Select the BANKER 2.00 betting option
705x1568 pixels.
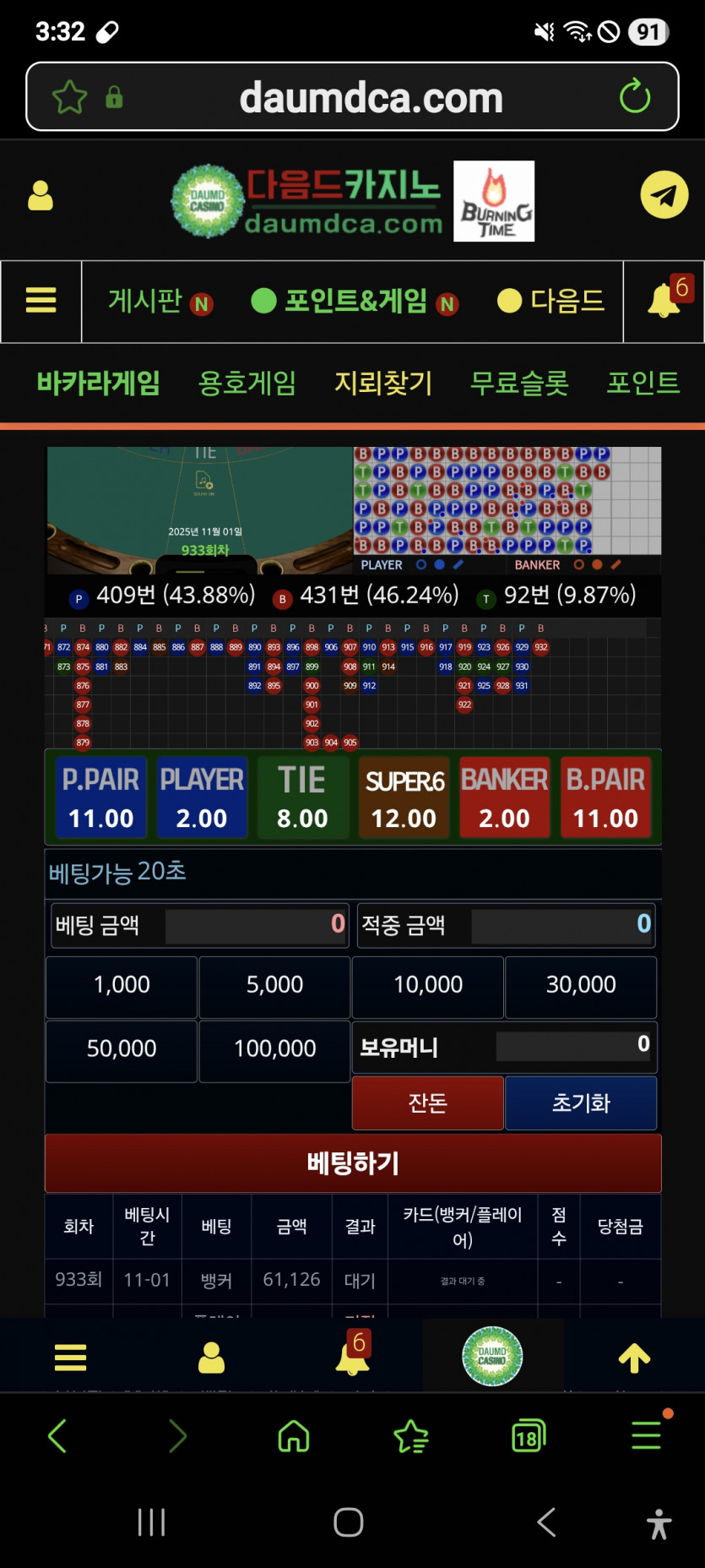[x=504, y=797]
